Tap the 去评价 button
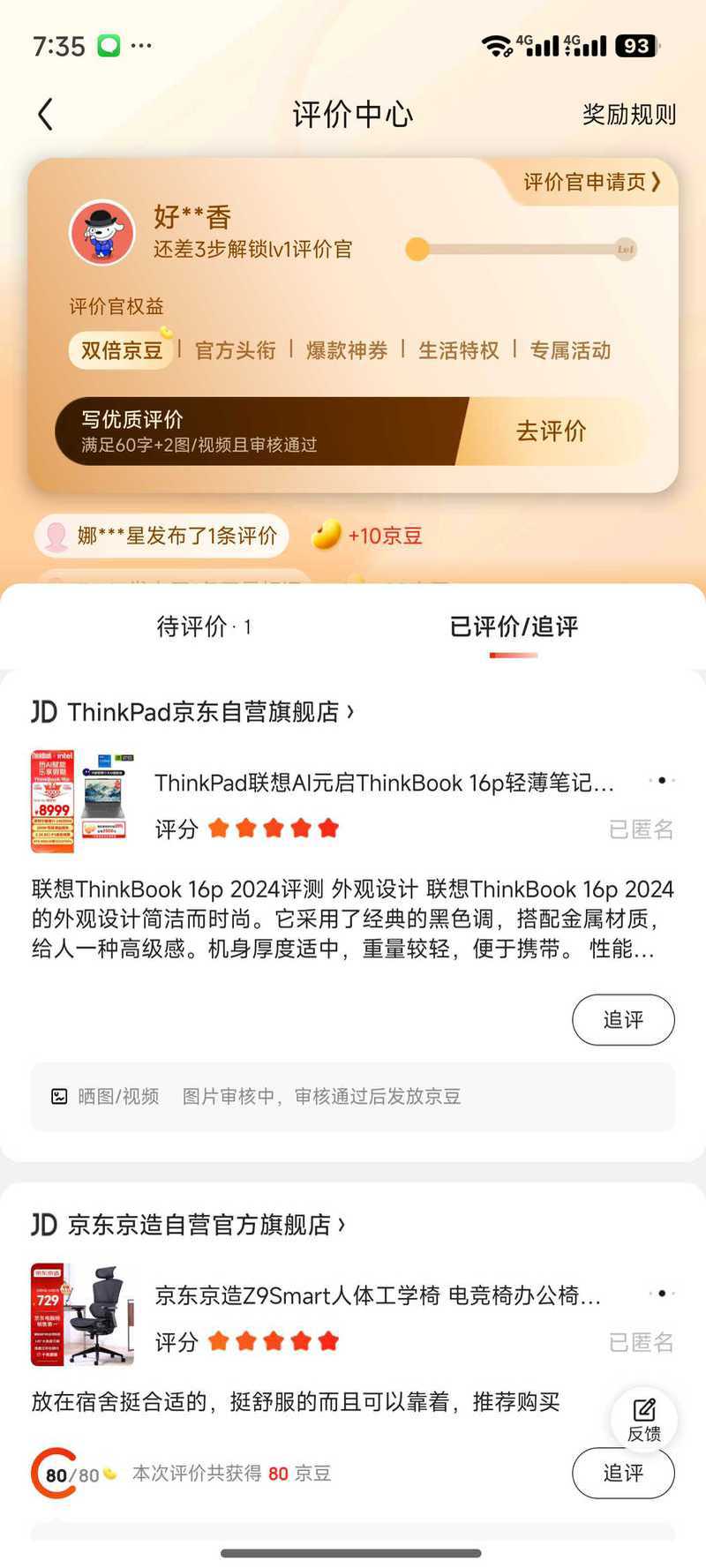706x1568 pixels. point(552,431)
